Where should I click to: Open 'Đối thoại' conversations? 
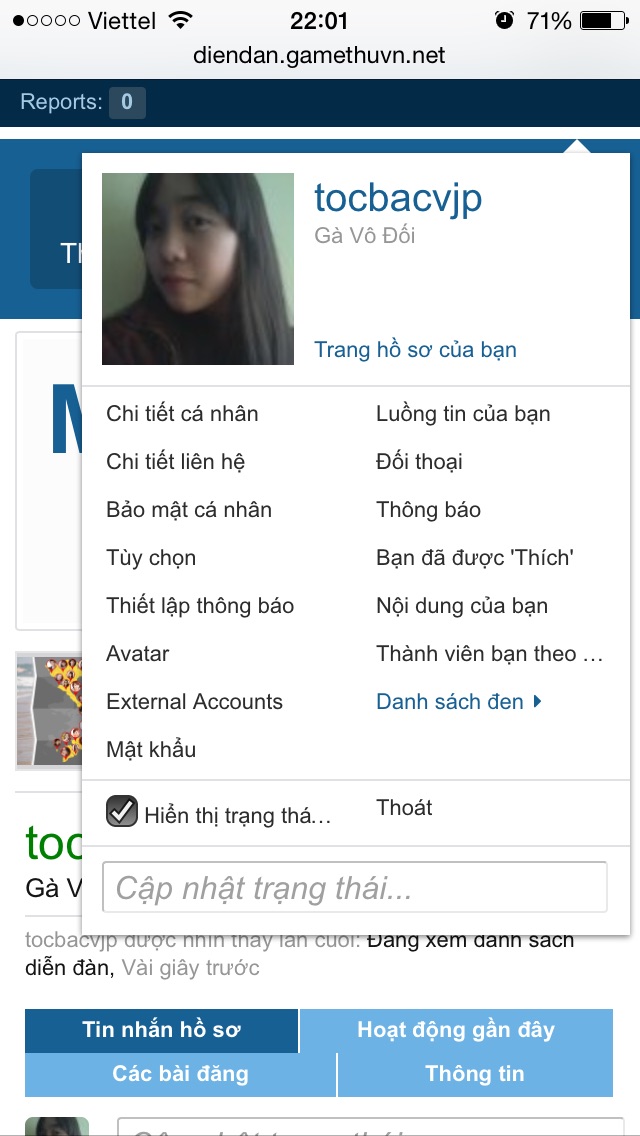[419, 462]
